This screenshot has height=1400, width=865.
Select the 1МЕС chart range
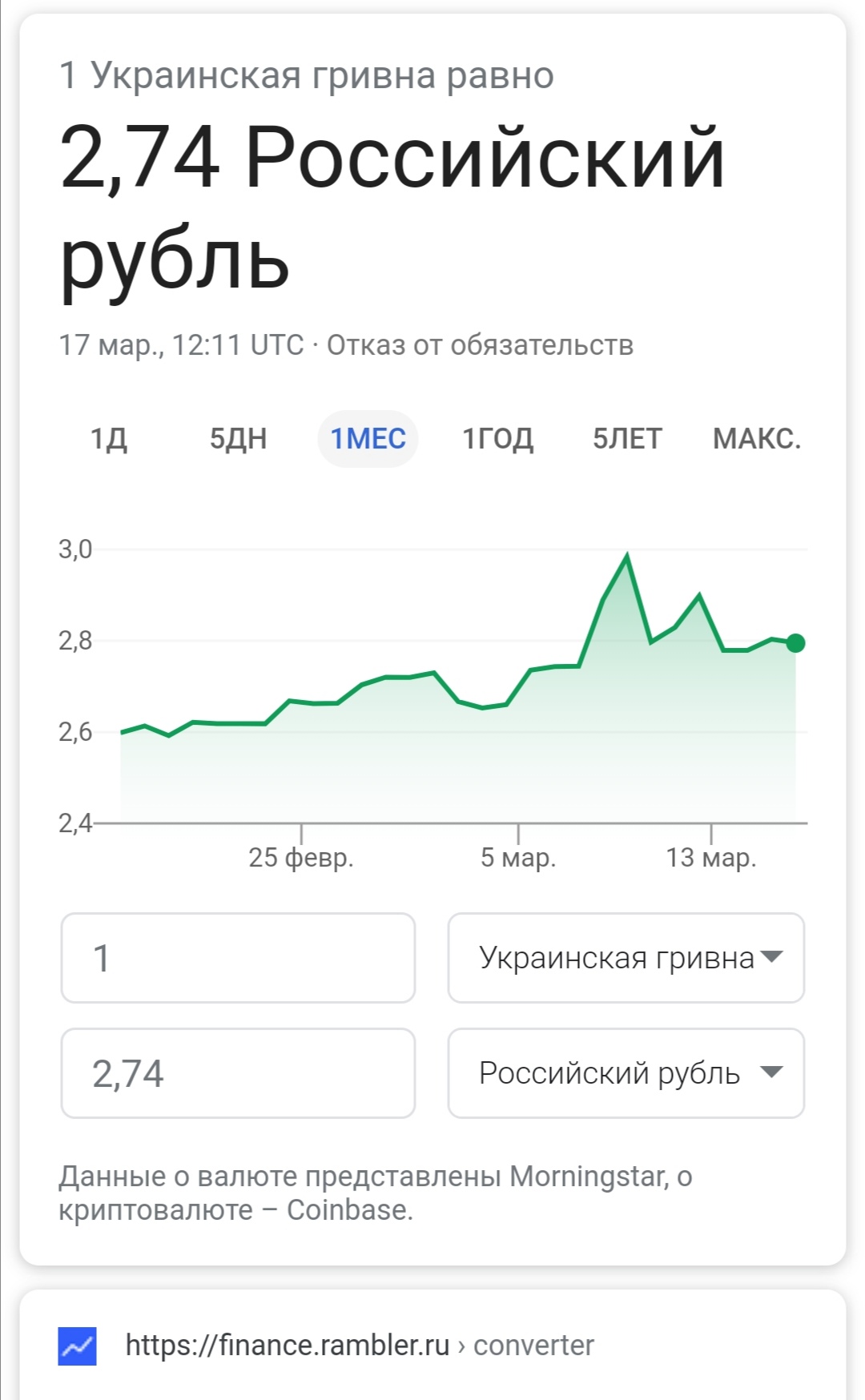click(368, 439)
